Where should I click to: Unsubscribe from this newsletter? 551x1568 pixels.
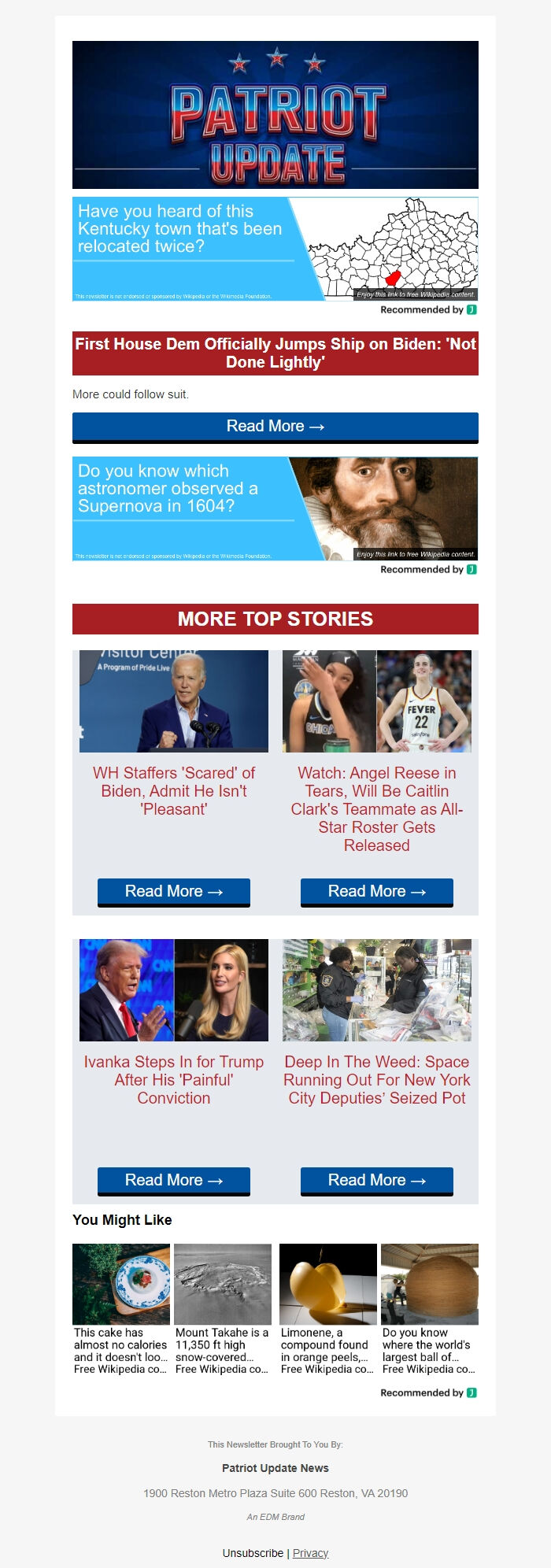(x=253, y=1553)
